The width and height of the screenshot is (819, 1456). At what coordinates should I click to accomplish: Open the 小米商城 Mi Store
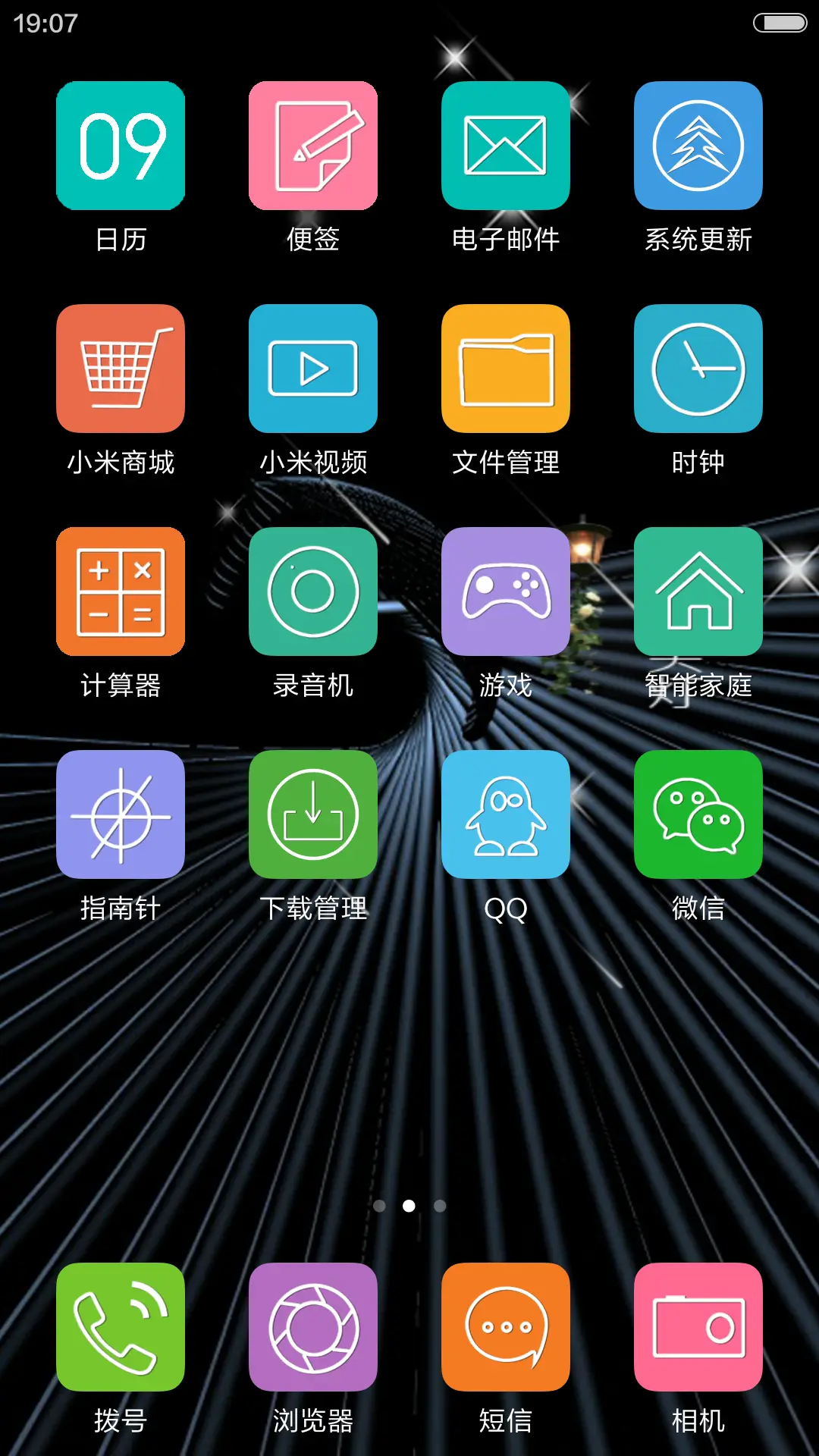(x=120, y=368)
